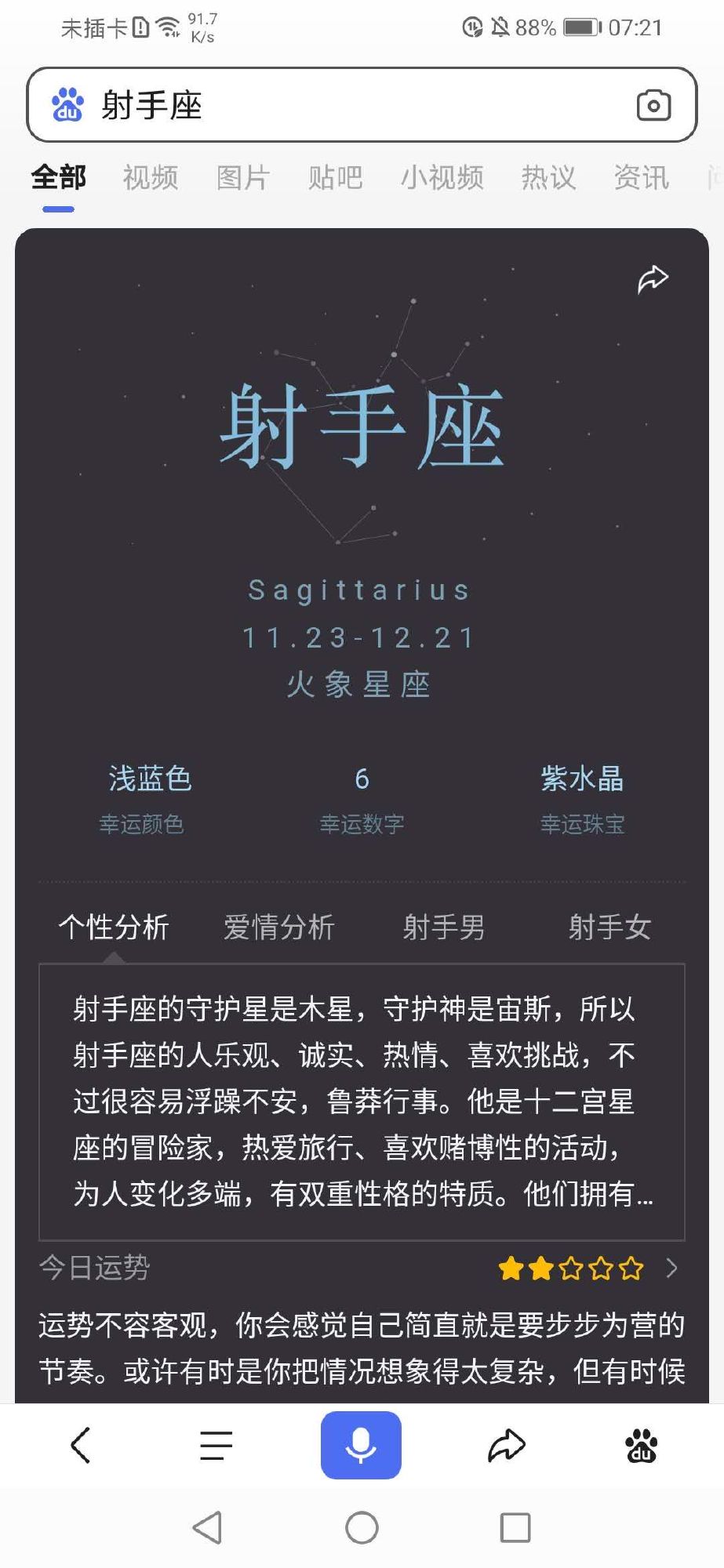
Task: Show the 射手女 analysis
Action: tap(610, 927)
